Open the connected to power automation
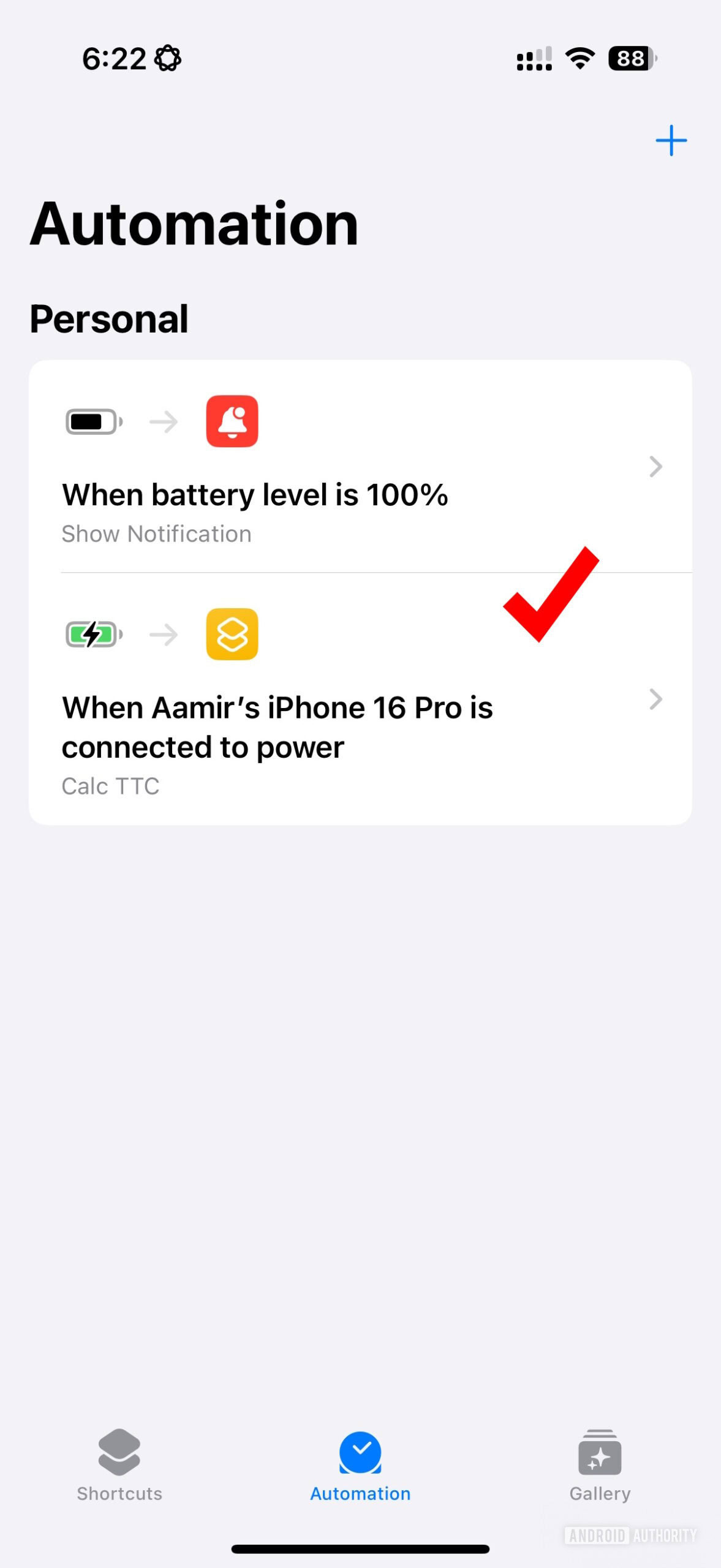Screen dimensions: 721x1568 point(360,699)
